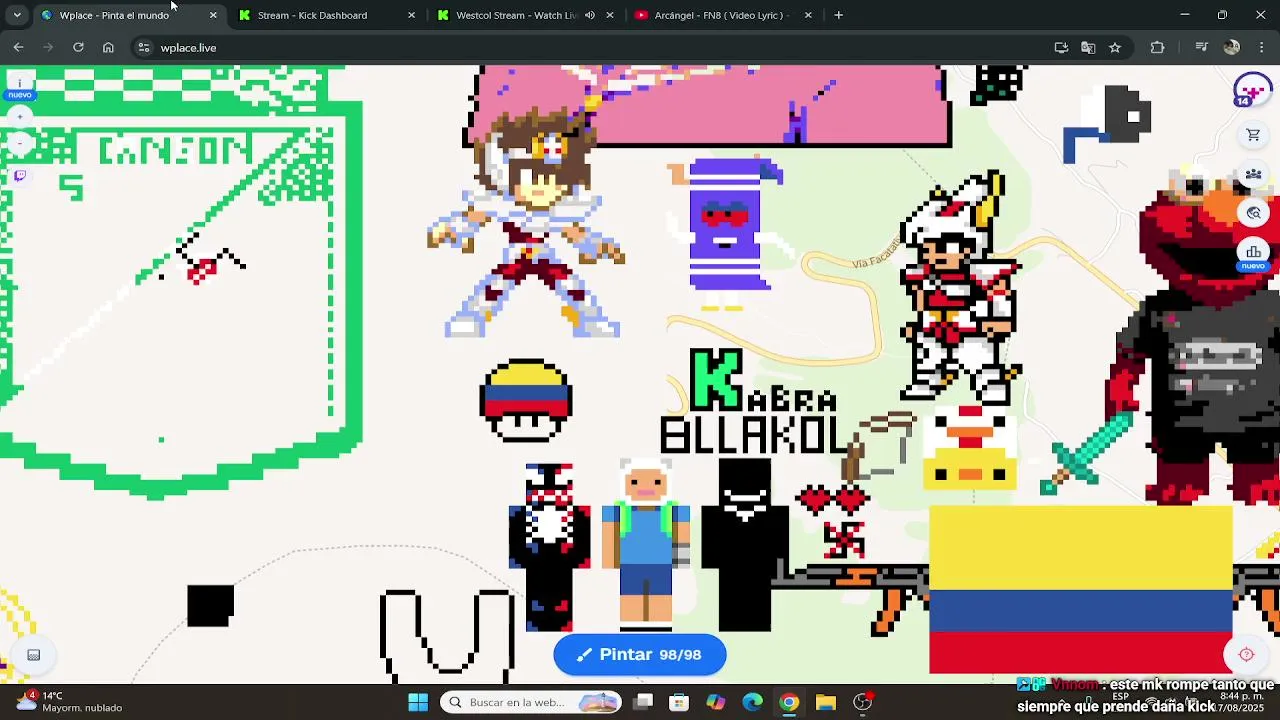The width and height of the screenshot is (1280, 720).
Task: Open the Twitch icon button
Action: 19,176
